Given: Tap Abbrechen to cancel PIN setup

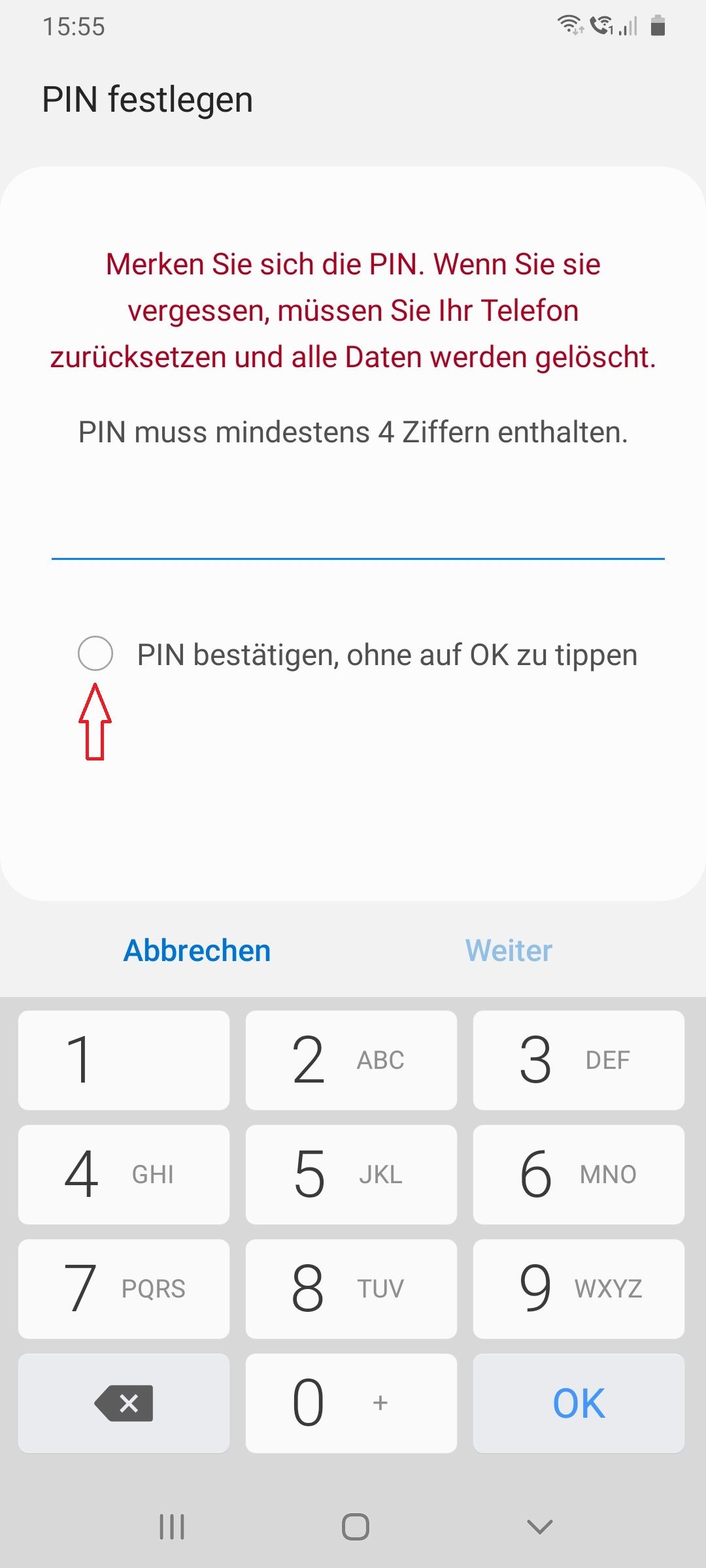Looking at the screenshot, I should (x=197, y=951).
